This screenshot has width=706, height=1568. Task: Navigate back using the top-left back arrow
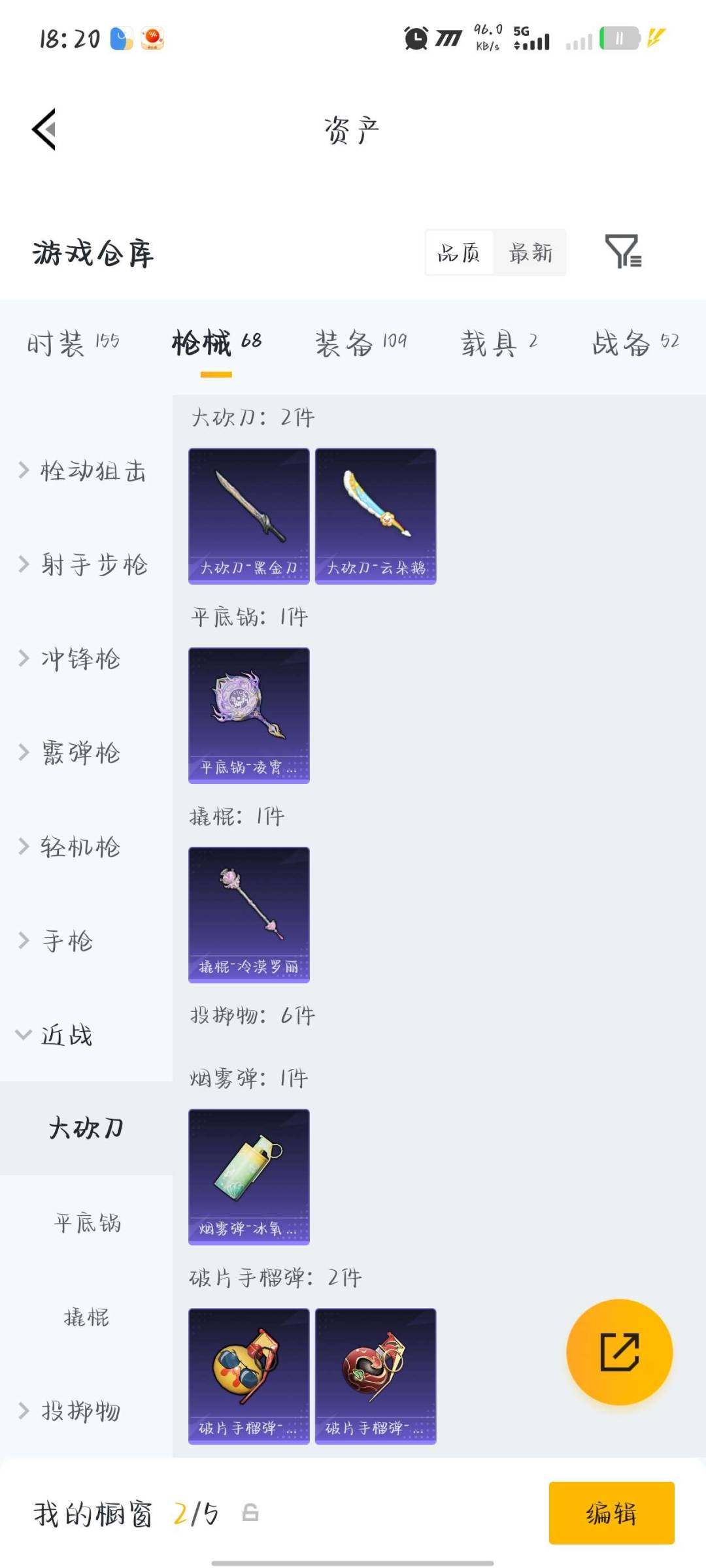(x=44, y=129)
